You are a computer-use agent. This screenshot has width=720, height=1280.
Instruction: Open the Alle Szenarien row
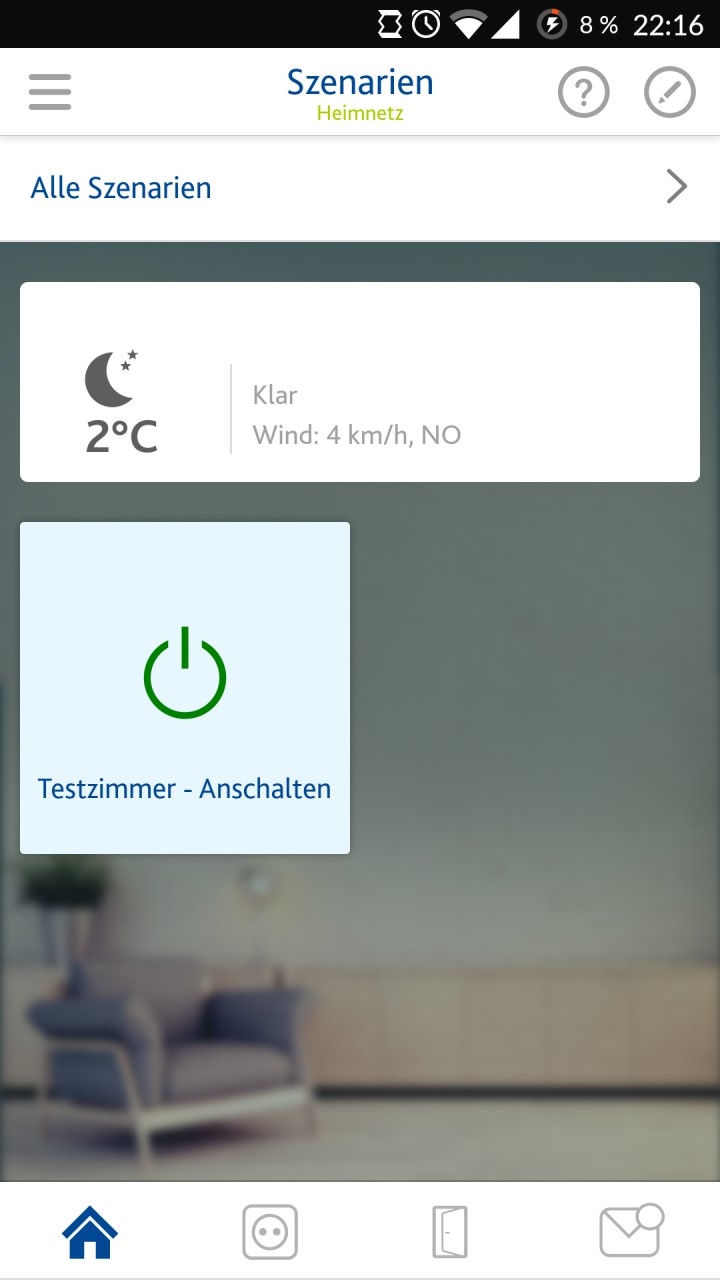click(360, 188)
